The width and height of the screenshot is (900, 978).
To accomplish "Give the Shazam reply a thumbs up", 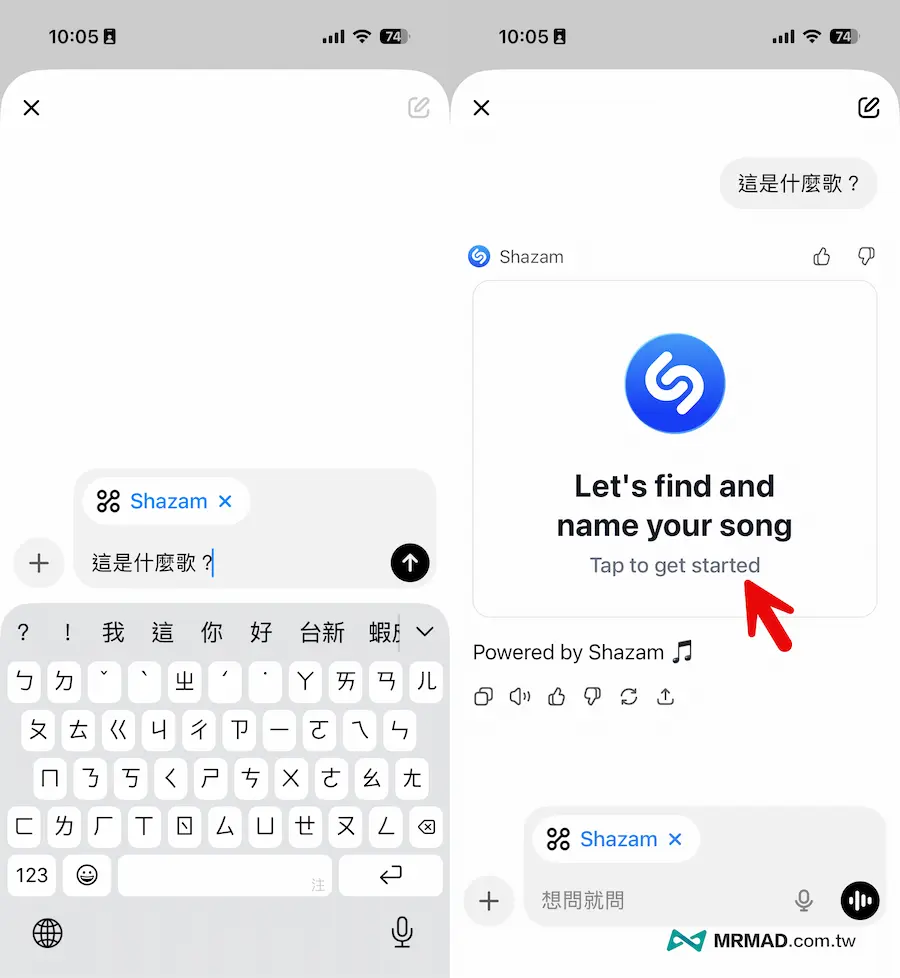I will coord(821,256).
